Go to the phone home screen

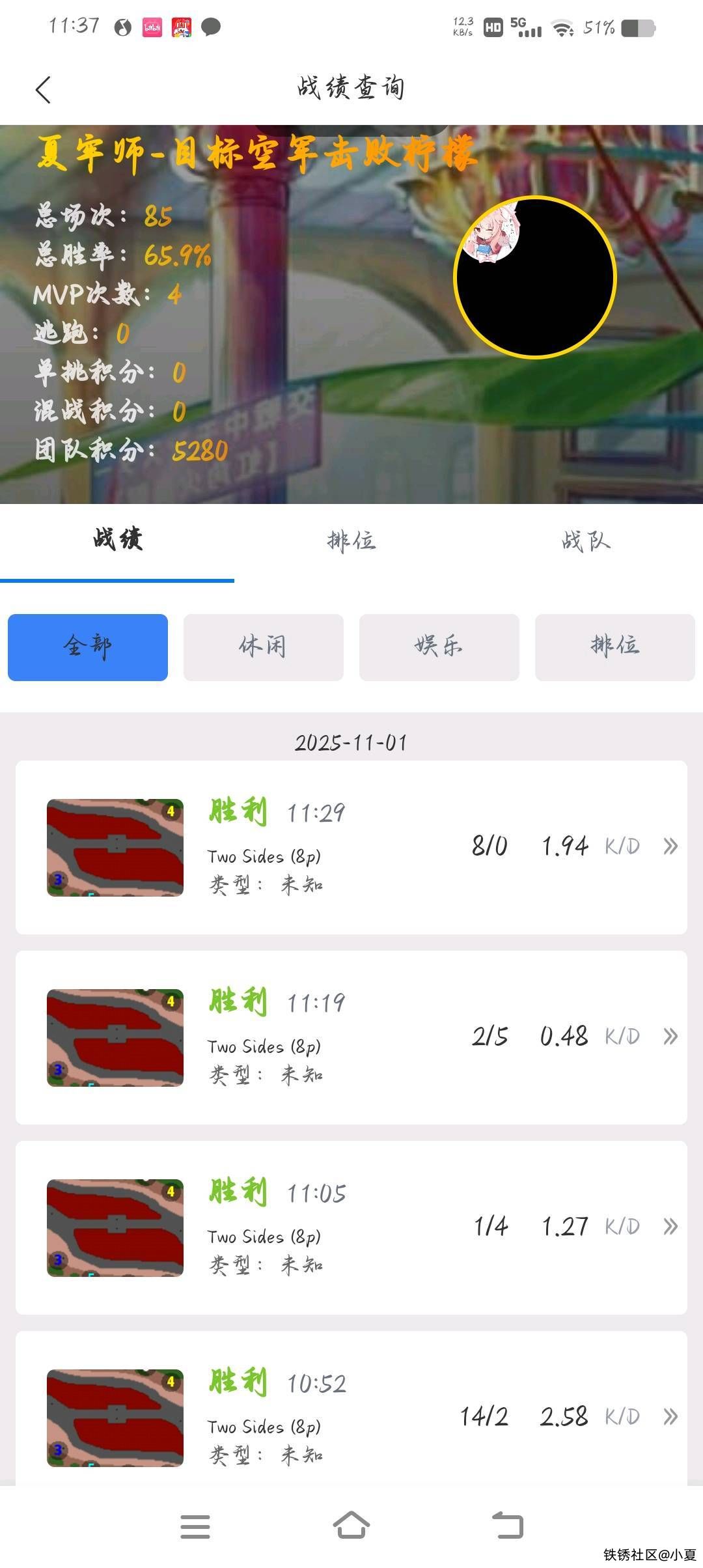click(x=351, y=1526)
